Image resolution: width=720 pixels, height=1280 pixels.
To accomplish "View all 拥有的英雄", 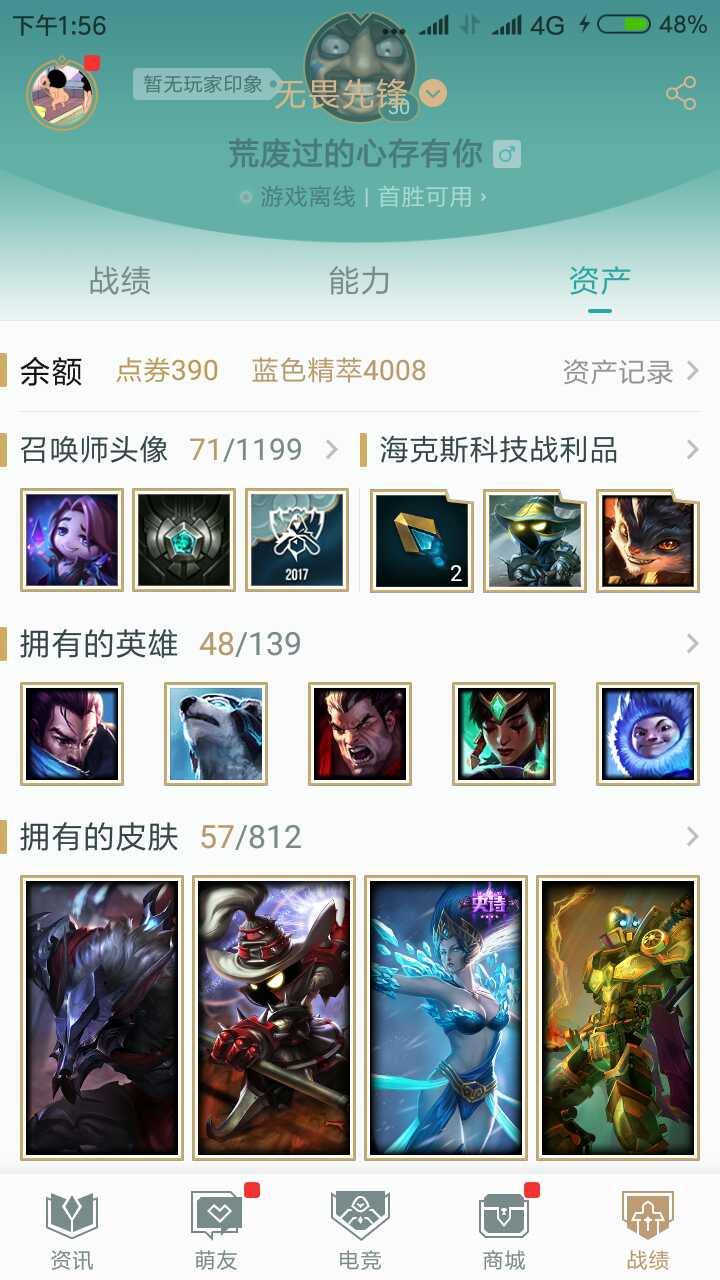I will (360, 644).
